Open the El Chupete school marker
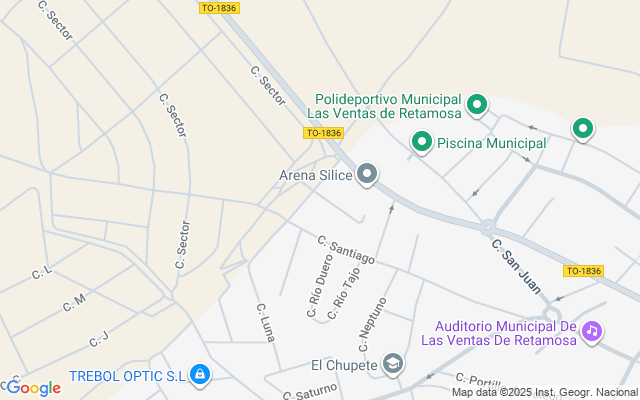The image size is (640, 400). (x=394, y=365)
